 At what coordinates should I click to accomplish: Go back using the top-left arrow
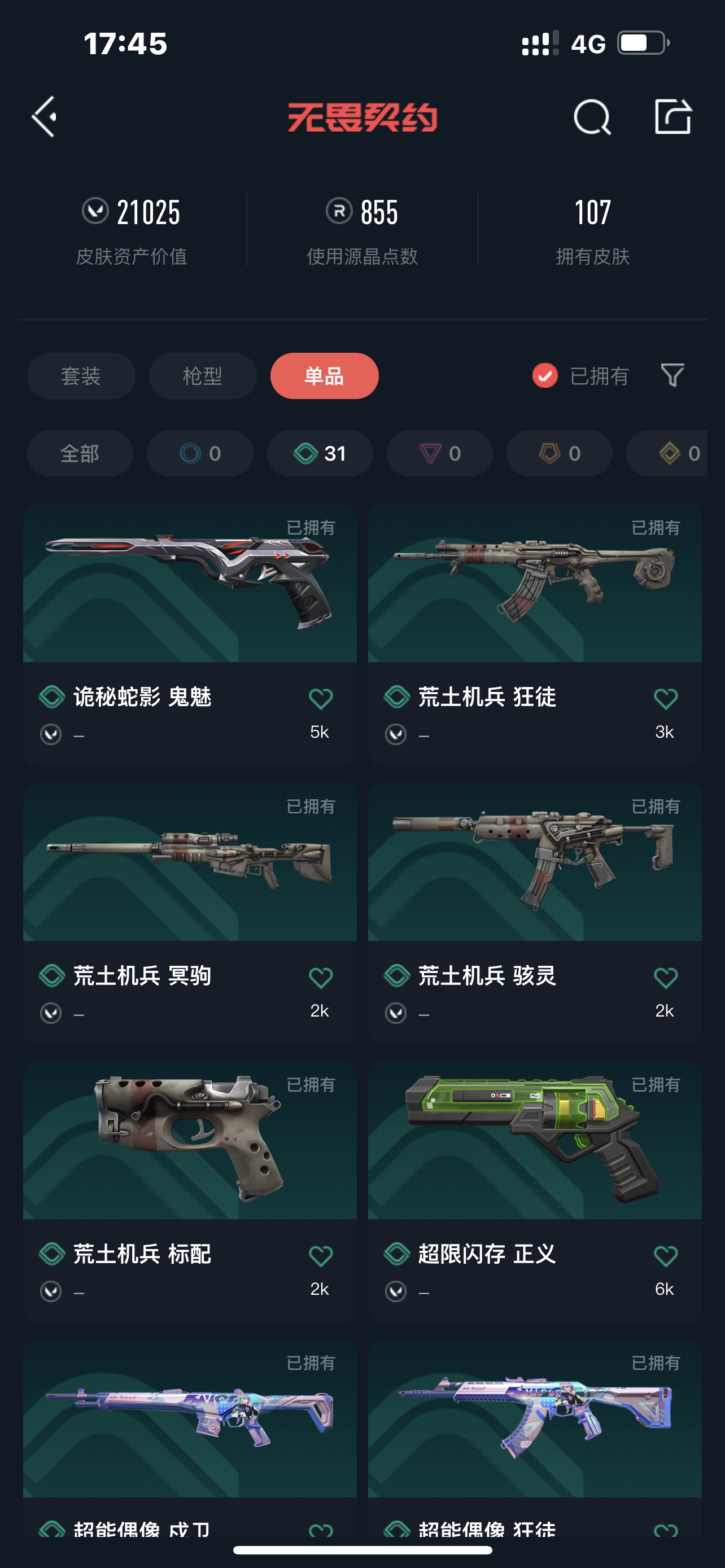[45, 116]
